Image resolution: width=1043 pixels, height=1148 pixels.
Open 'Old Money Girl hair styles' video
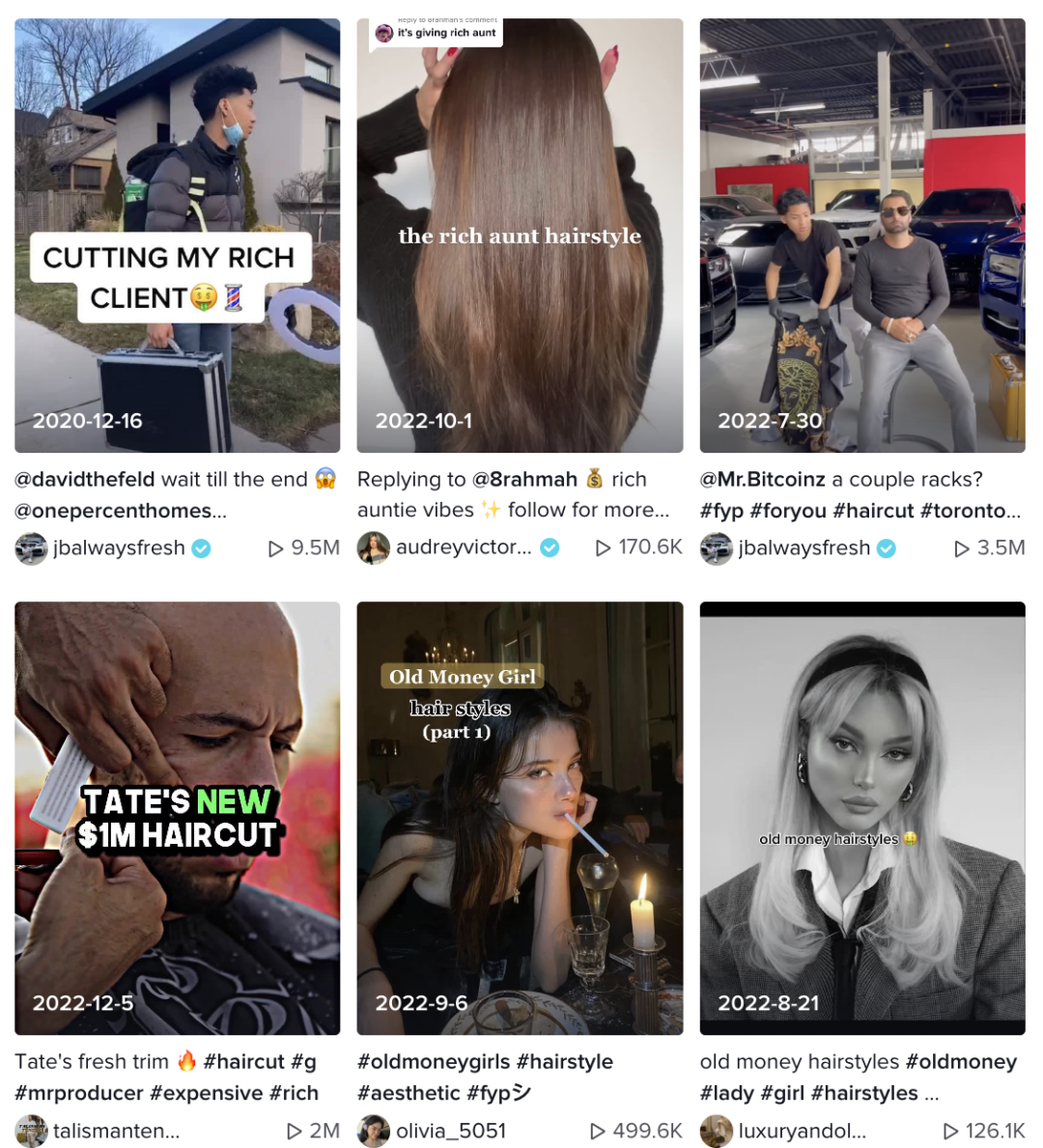point(520,818)
